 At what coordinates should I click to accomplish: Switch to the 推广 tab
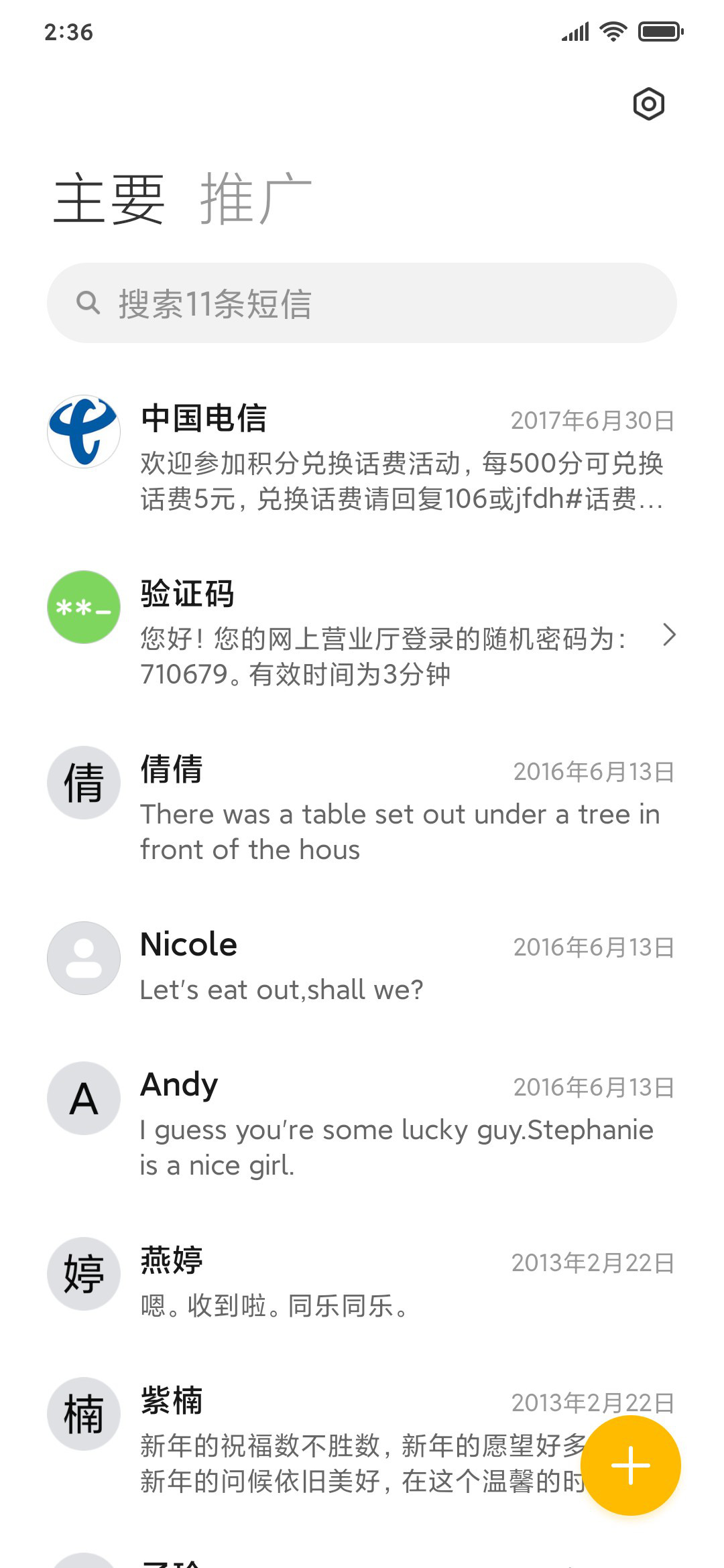tap(255, 198)
